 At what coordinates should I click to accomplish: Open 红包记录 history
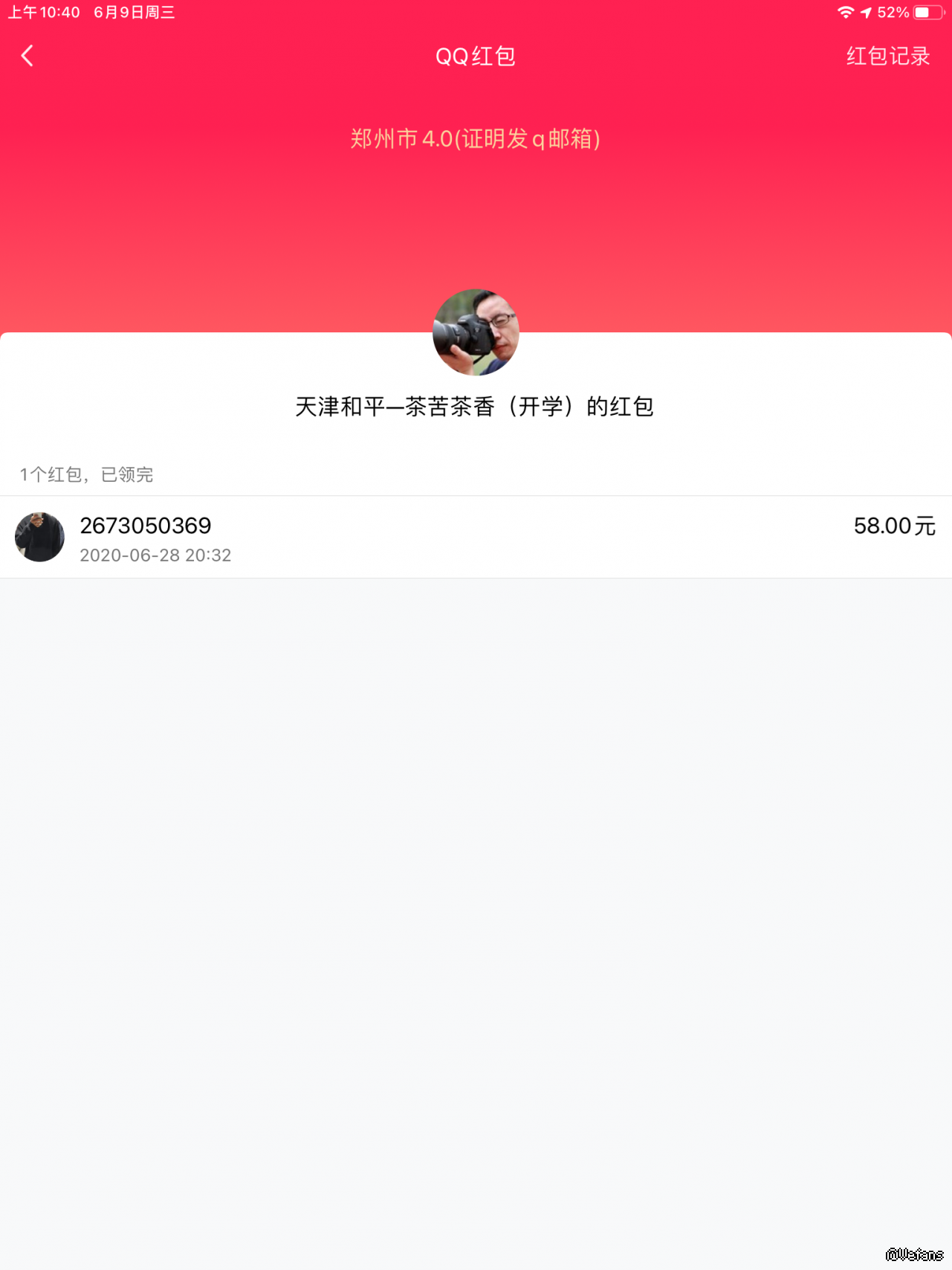pyautogui.click(x=887, y=57)
